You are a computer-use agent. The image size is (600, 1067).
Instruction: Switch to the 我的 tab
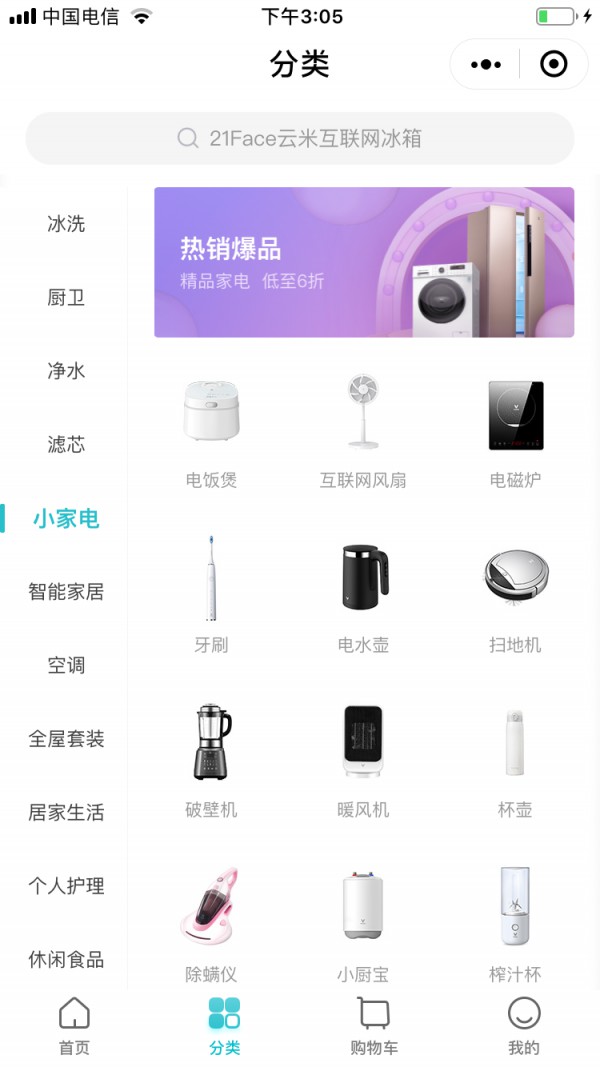(x=524, y=1026)
